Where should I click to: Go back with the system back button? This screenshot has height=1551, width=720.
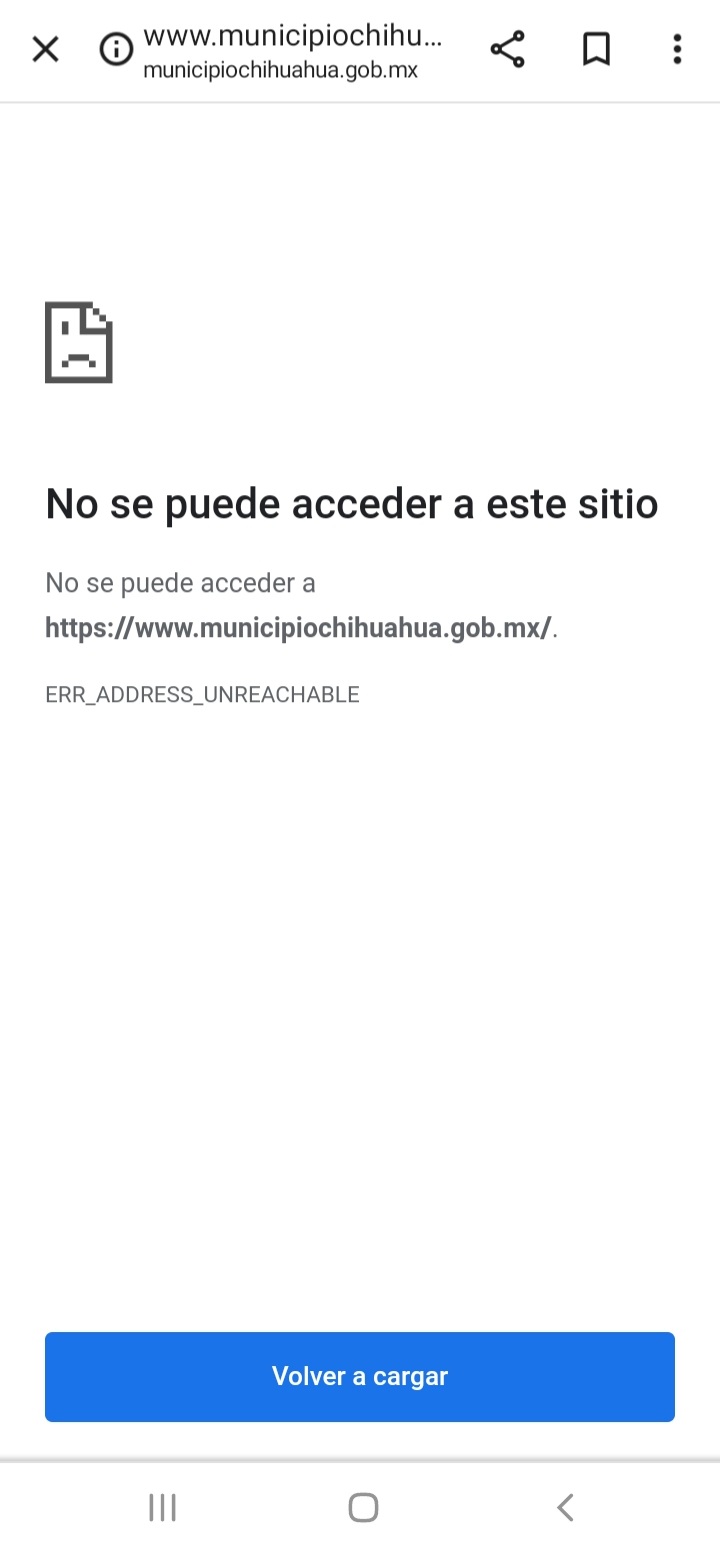pyautogui.click(x=565, y=1507)
